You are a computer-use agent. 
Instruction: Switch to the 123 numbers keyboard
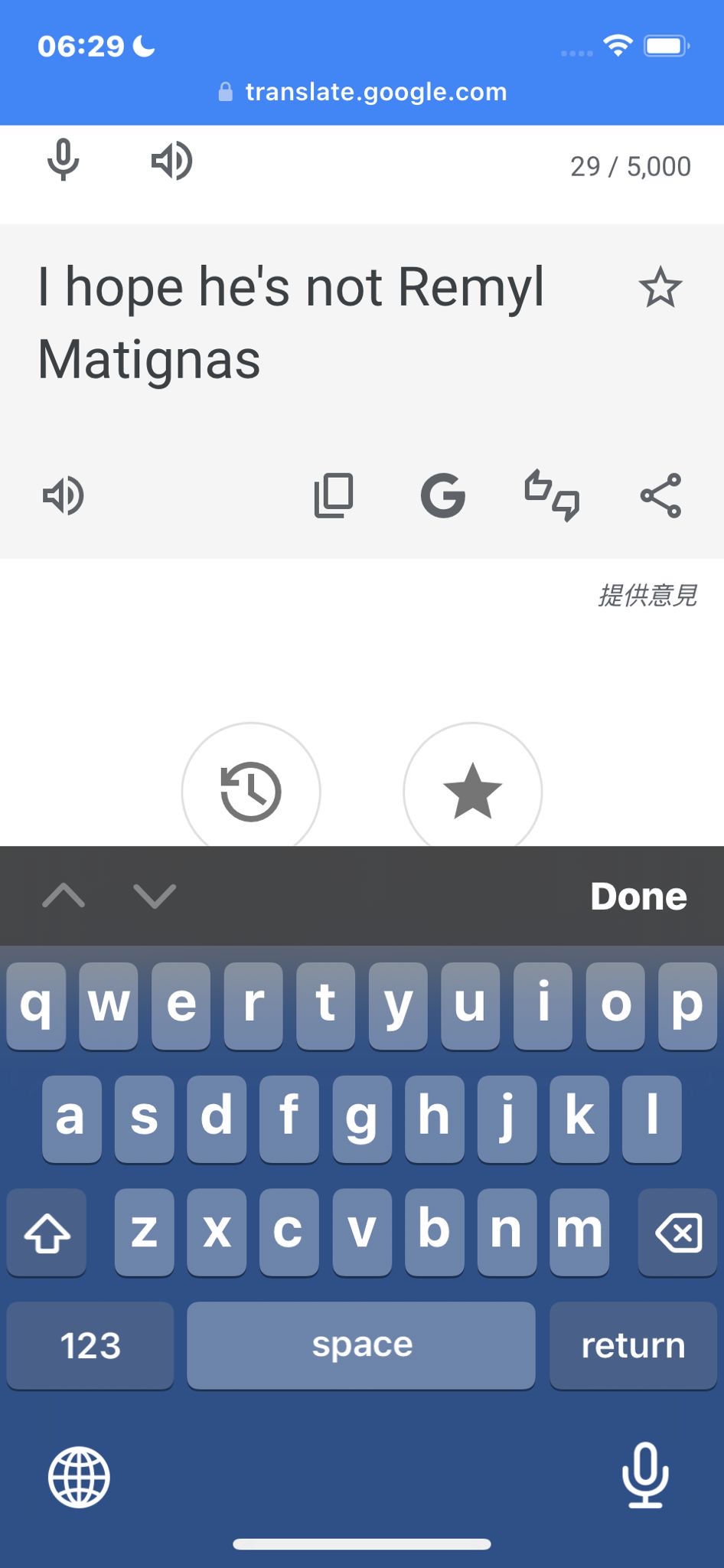pos(90,1345)
